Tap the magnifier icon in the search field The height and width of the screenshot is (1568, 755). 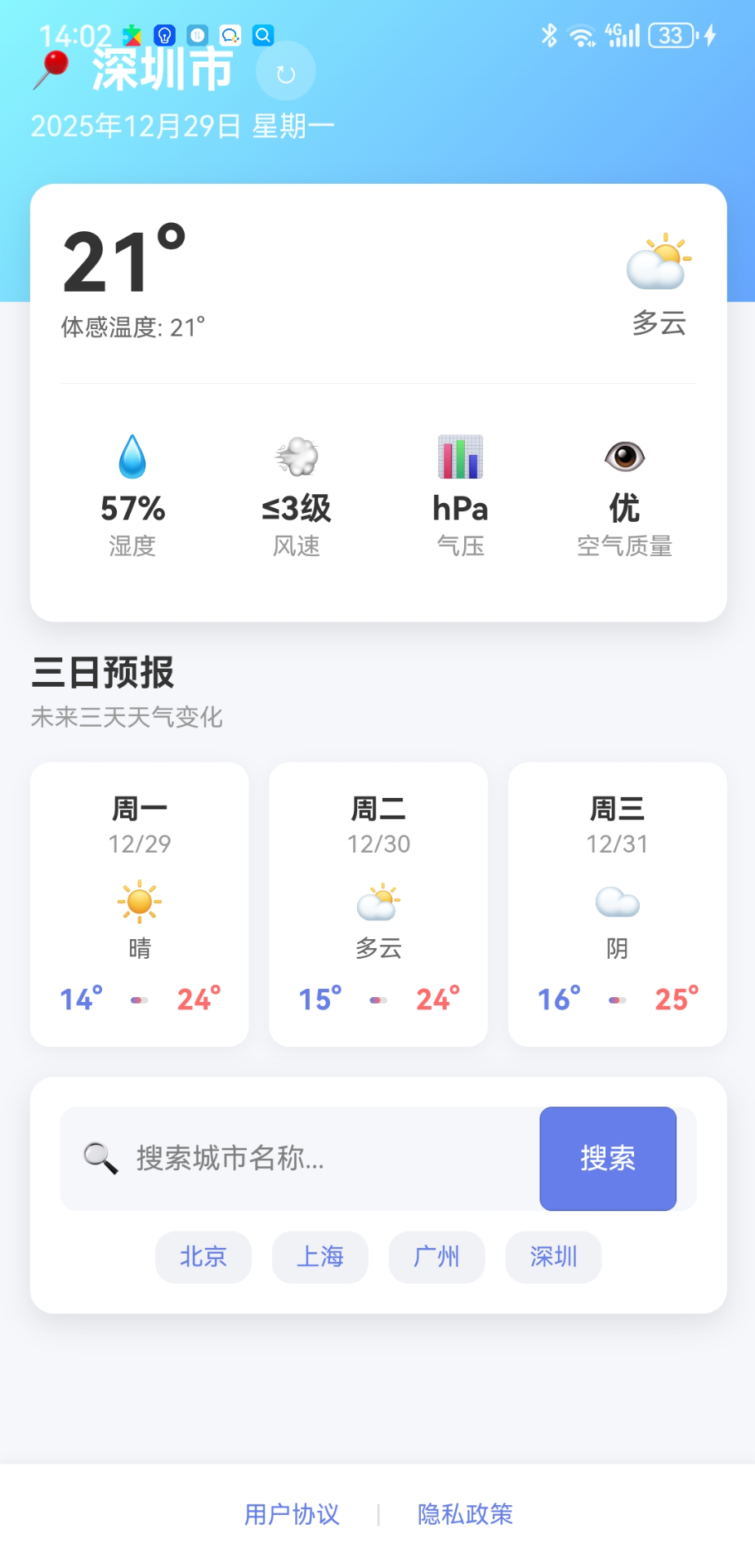(97, 1158)
